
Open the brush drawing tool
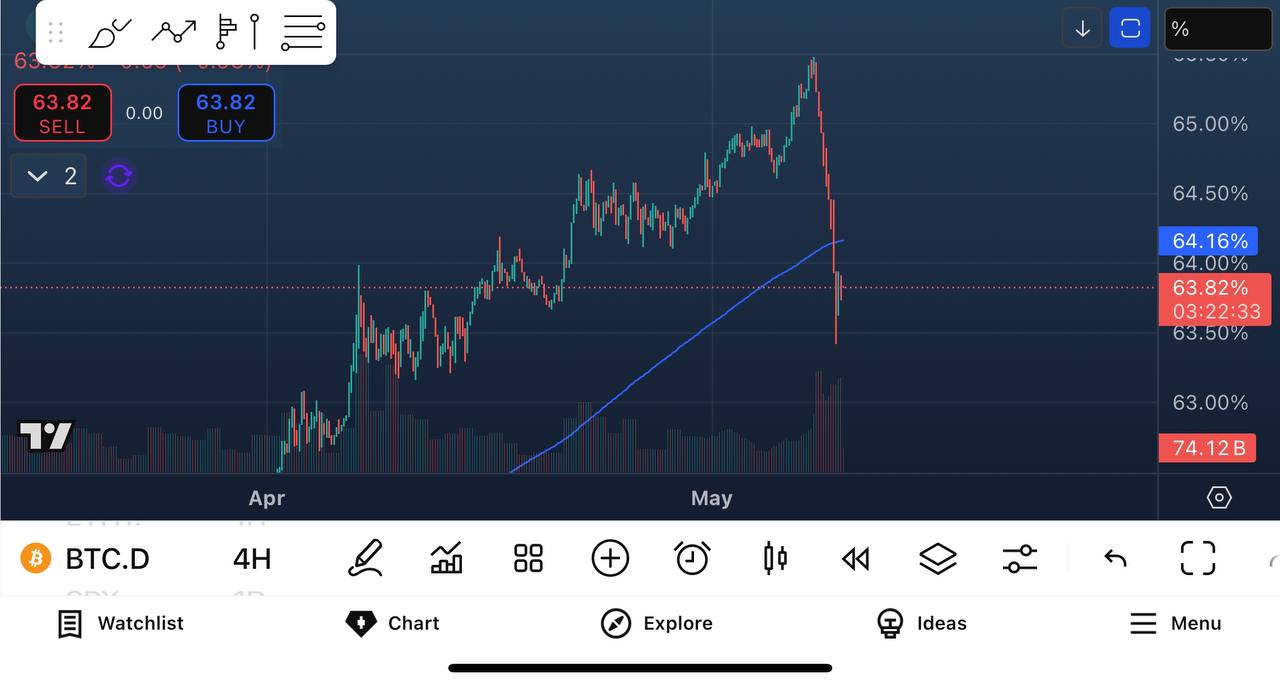110,33
